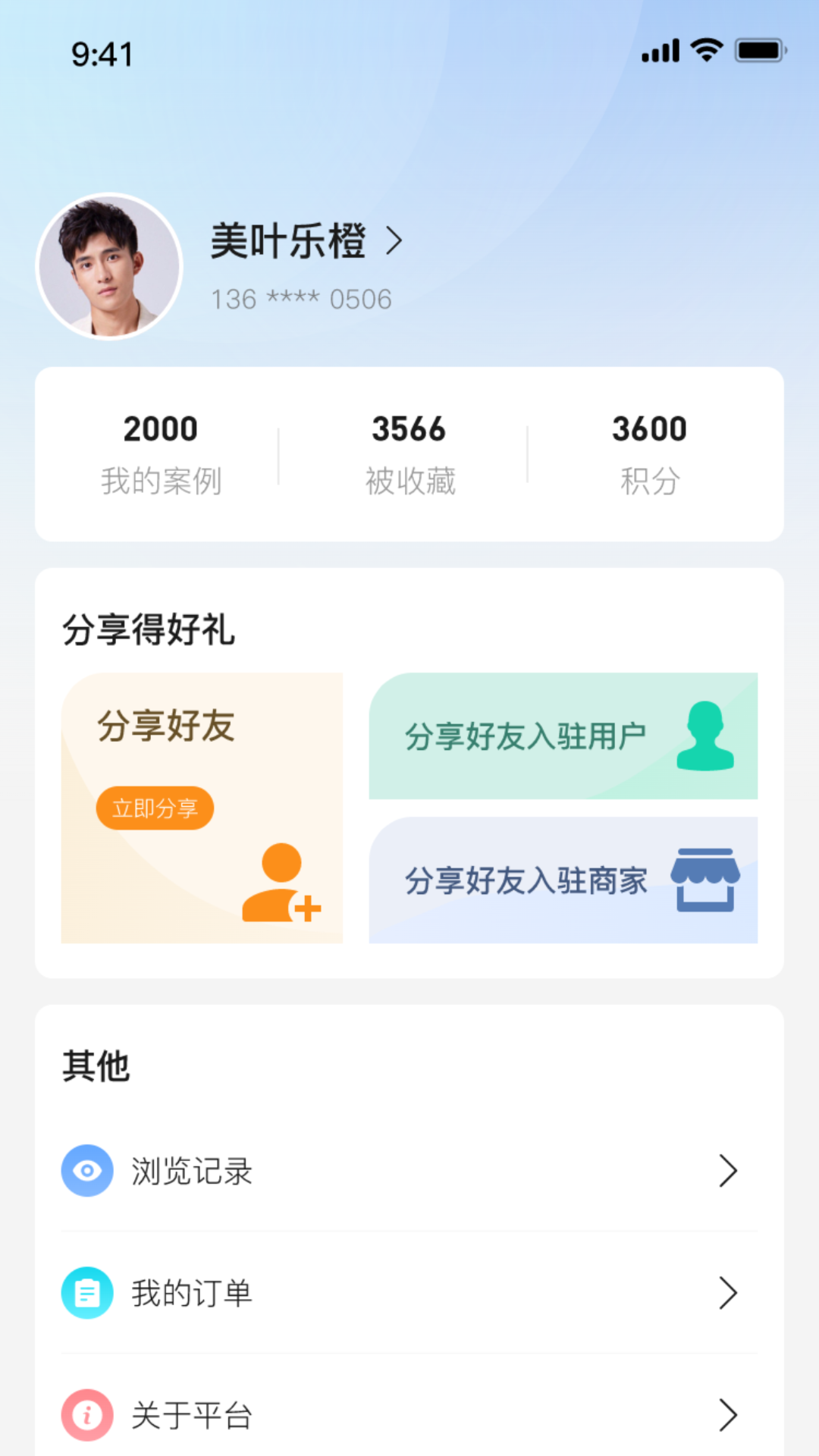Click the cellular signal bars icon

(x=659, y=49)
